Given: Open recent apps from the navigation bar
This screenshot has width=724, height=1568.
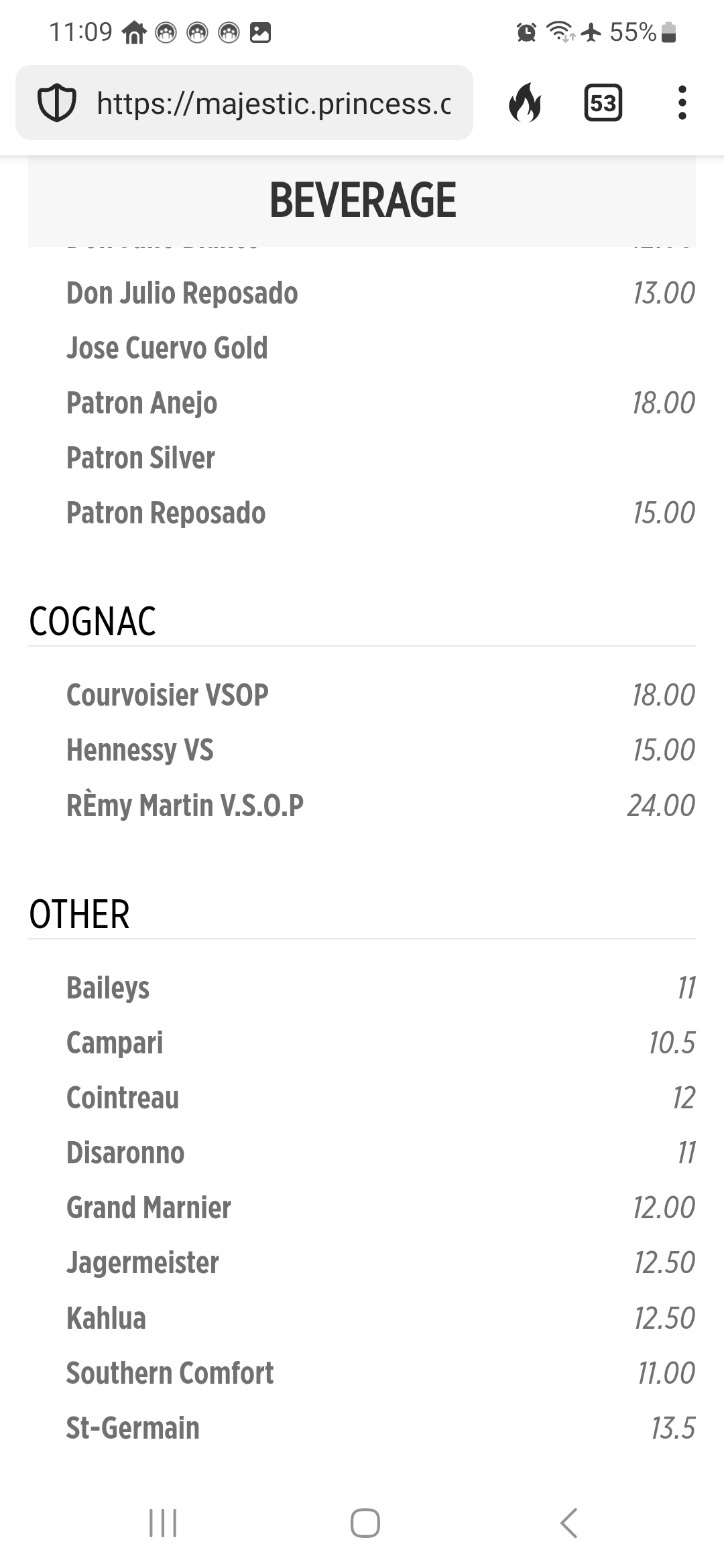Looking at the screenshot, I should coord(163,1523).
